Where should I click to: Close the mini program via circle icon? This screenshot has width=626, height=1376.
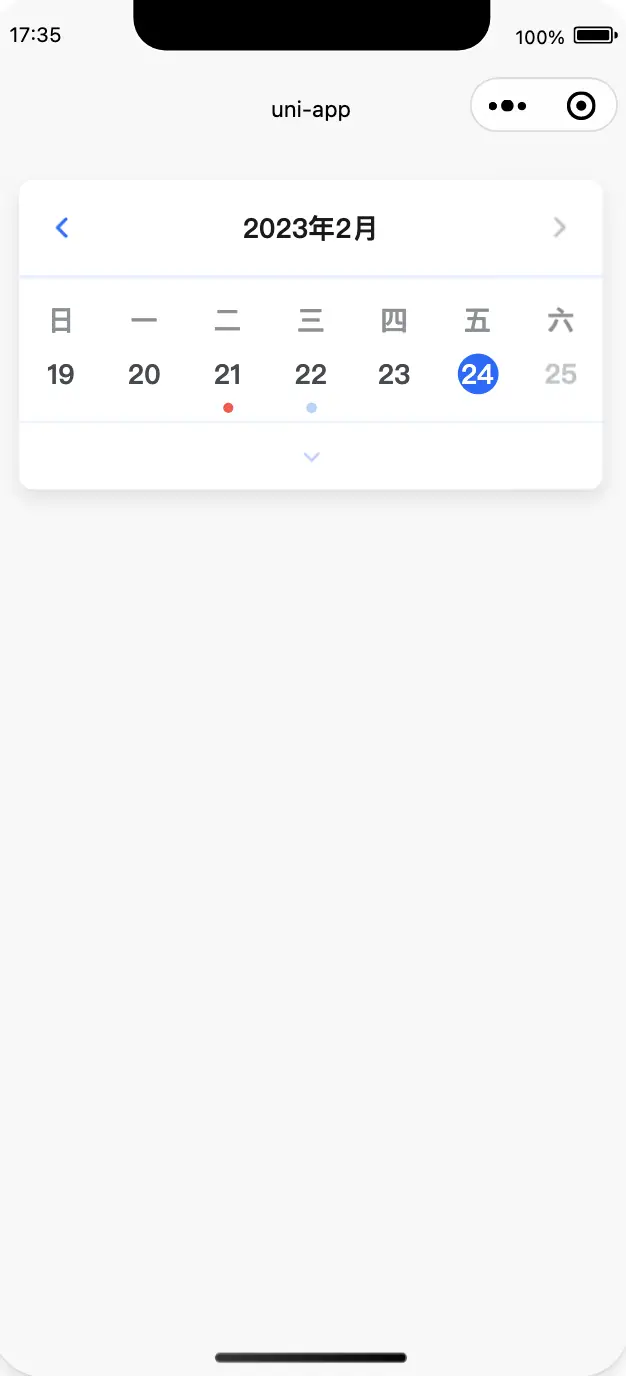[581, 105]
